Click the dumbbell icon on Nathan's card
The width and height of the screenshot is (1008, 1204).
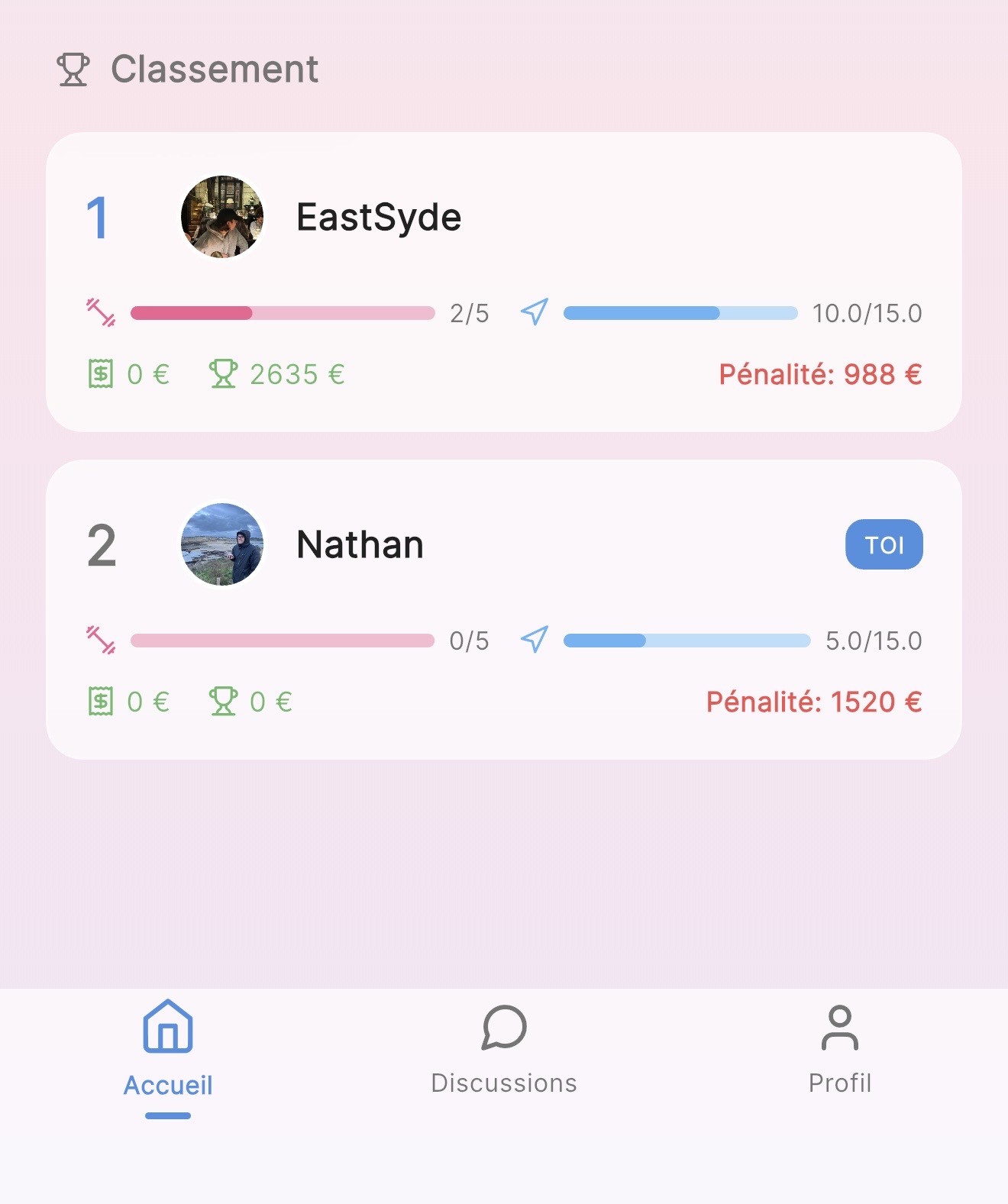[x=100, y=641]
